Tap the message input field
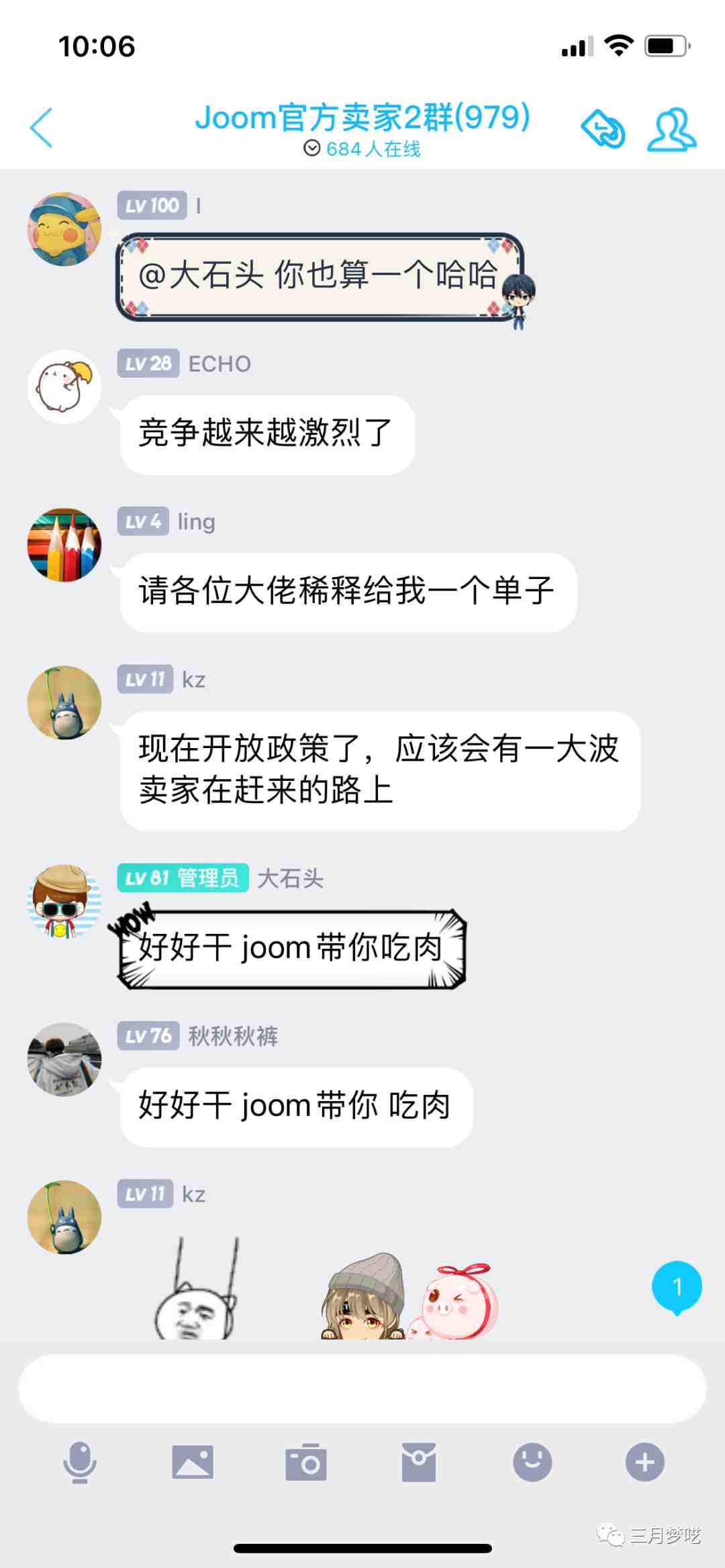 pos(362,1389)
